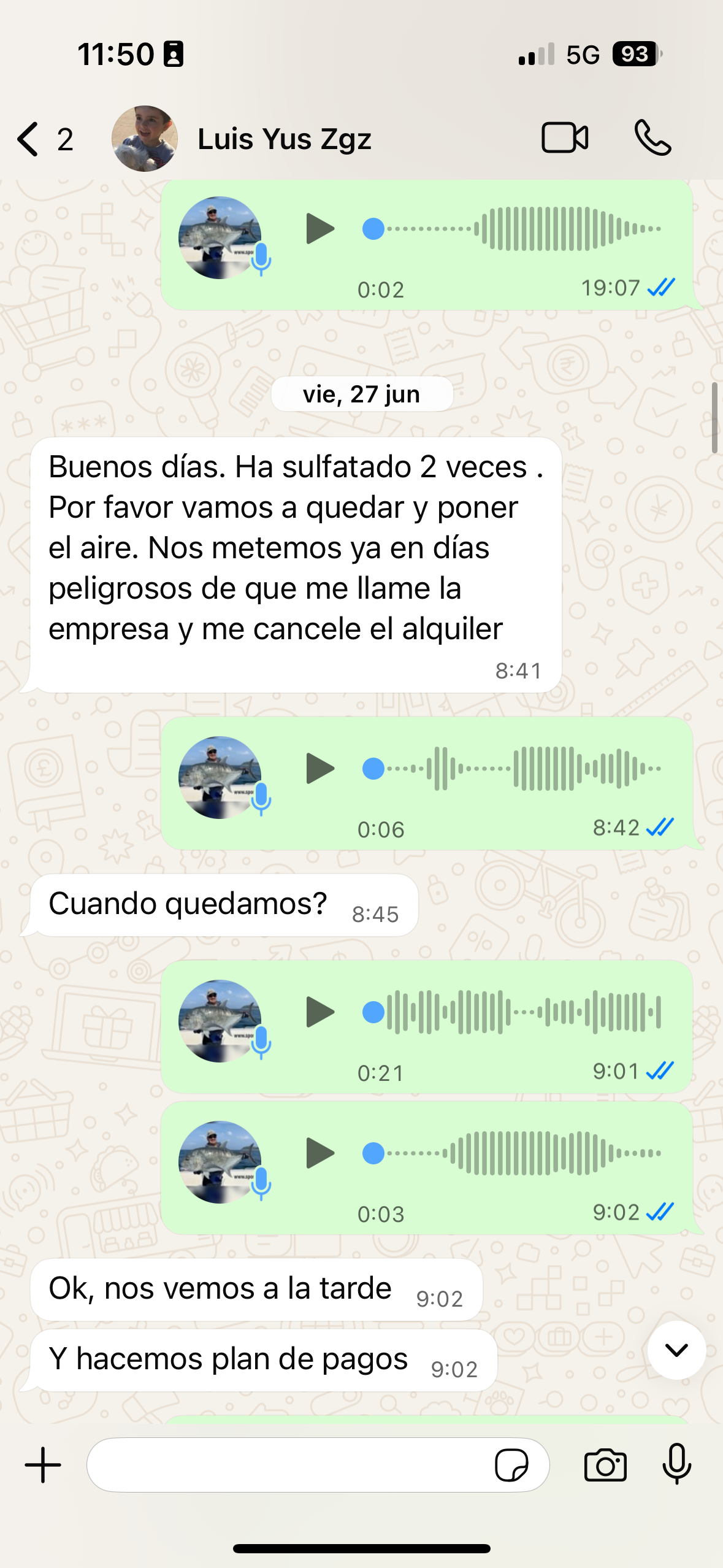Start a video call with Luis
723x1568 pixels.
coord(564,137)
